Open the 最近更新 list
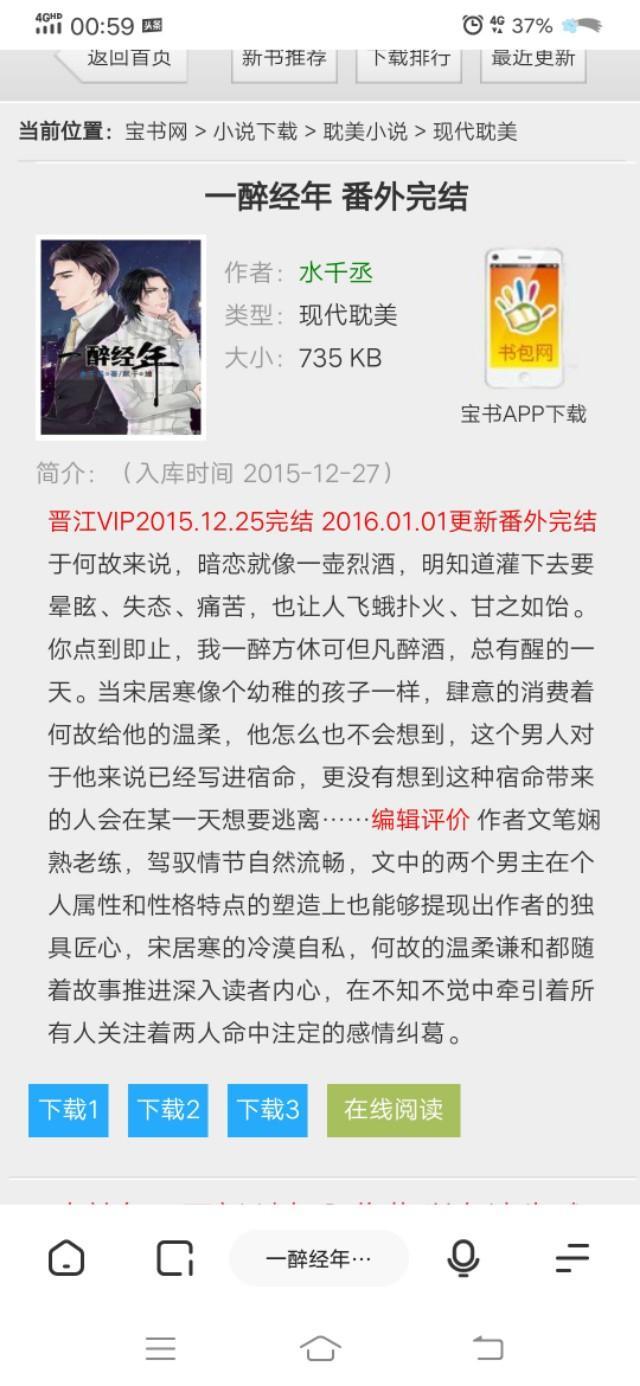 (x=533, y=58)
